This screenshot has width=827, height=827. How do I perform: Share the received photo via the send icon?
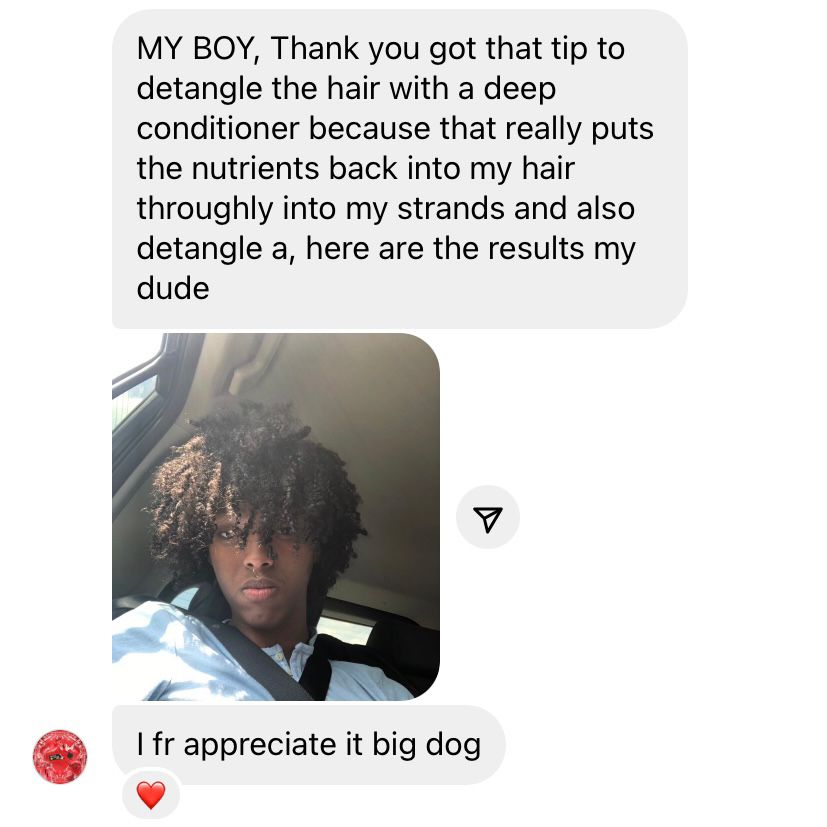click(x=487, y=517)
